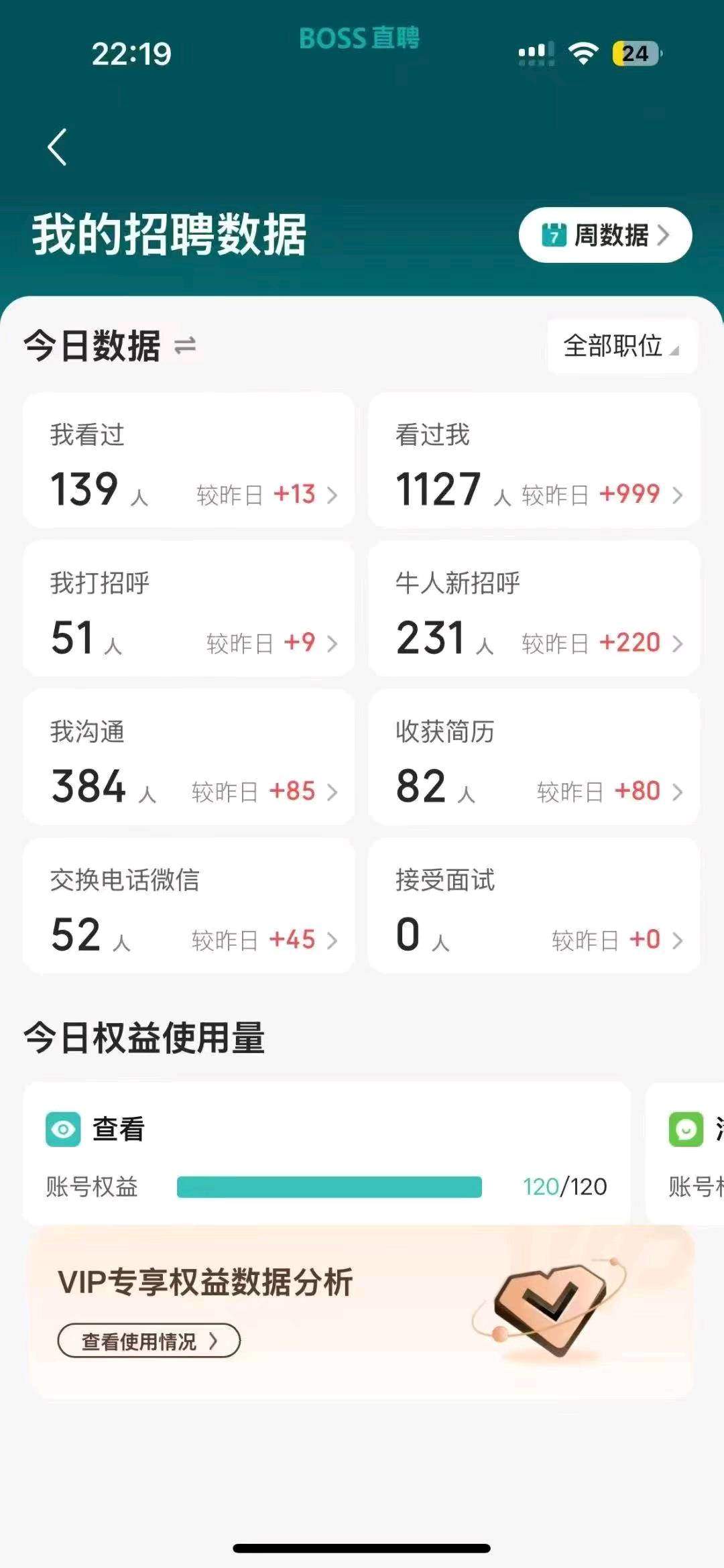Viewport: 724px width, 1568px height.
Task: Expand the 全部职位 position dropdown
Action: click(621, 347)
